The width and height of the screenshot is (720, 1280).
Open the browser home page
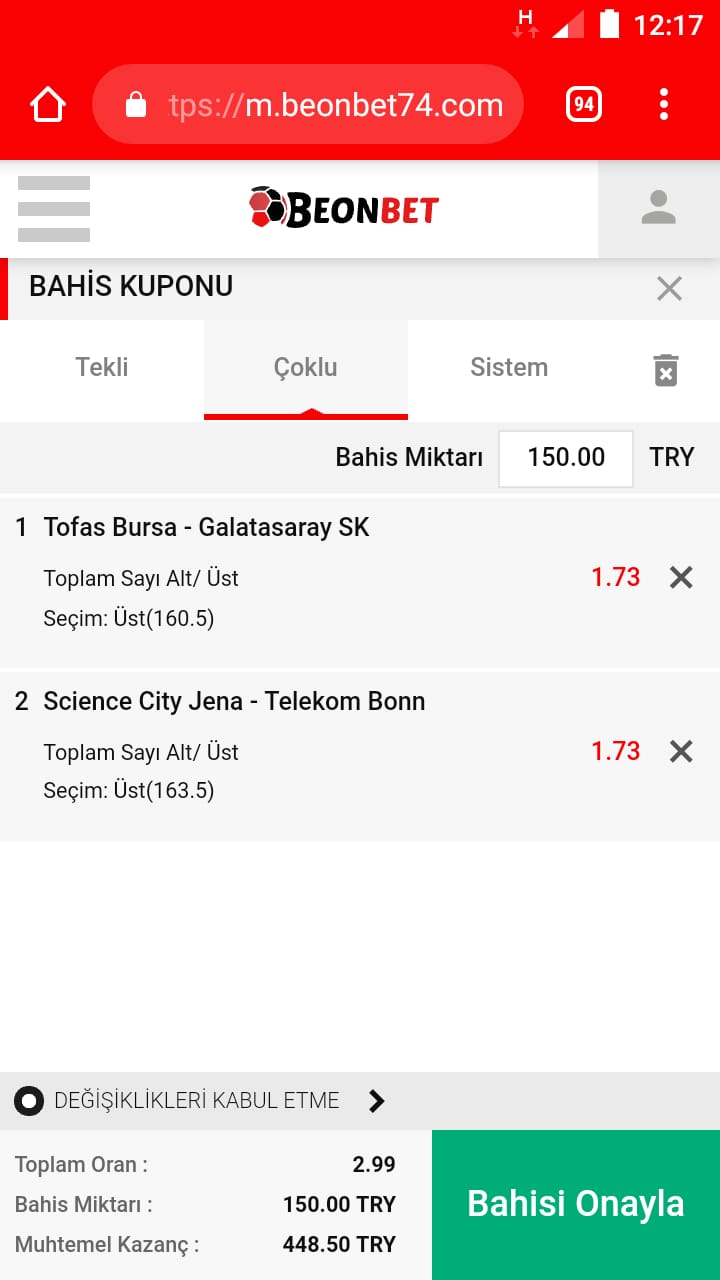pyautogui.click(x=48, y=104)
